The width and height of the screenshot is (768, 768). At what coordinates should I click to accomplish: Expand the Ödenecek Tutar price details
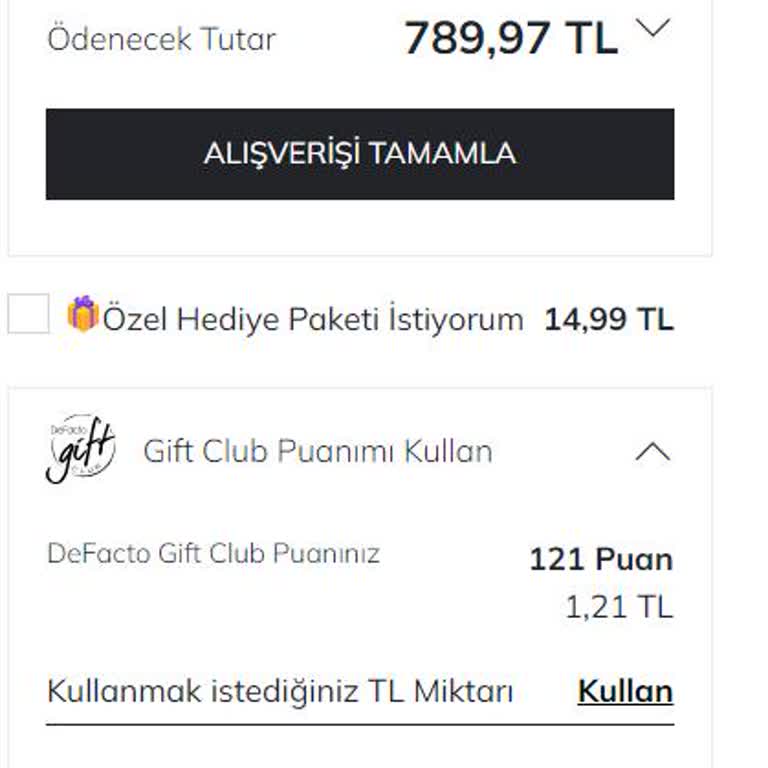click(652, 29)
